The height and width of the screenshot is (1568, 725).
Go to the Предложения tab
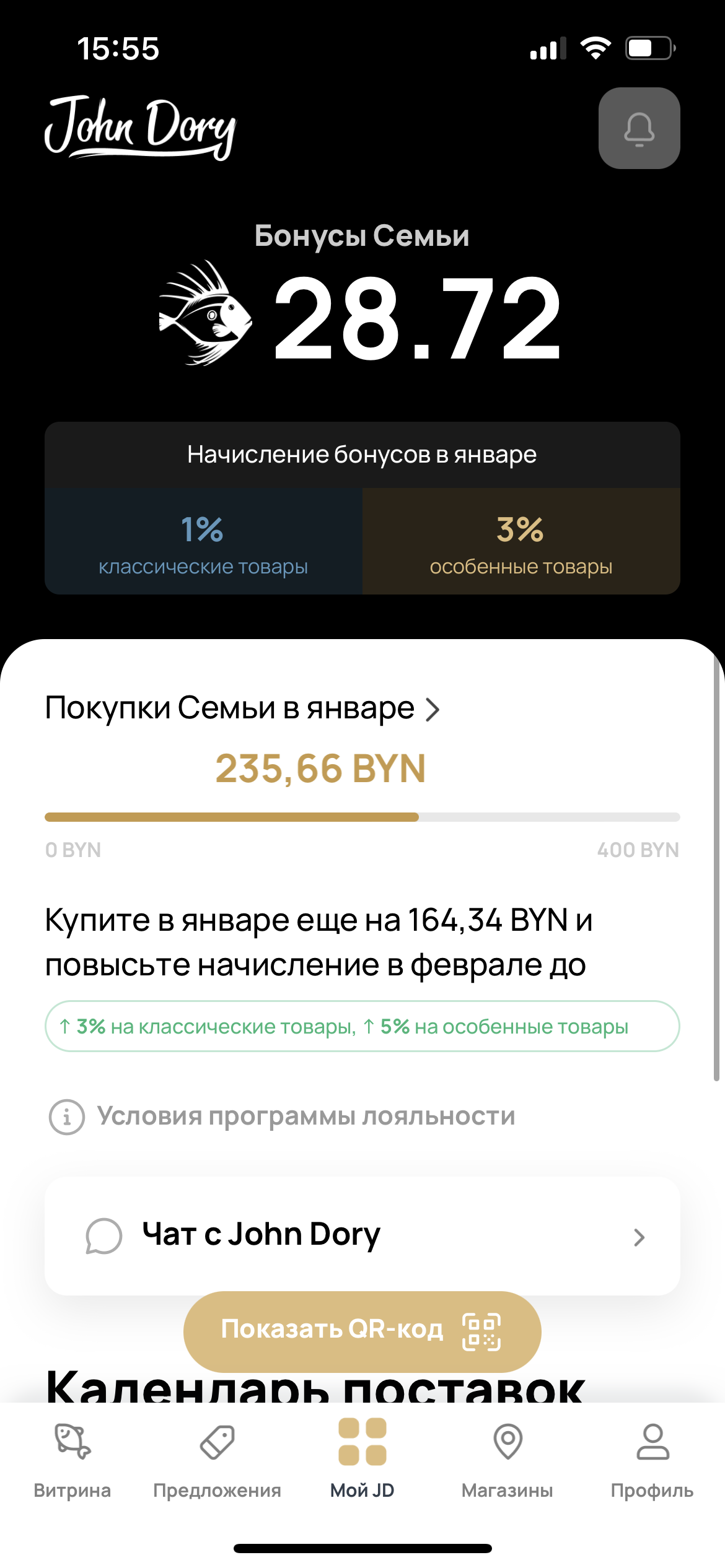click(217, 1460)
